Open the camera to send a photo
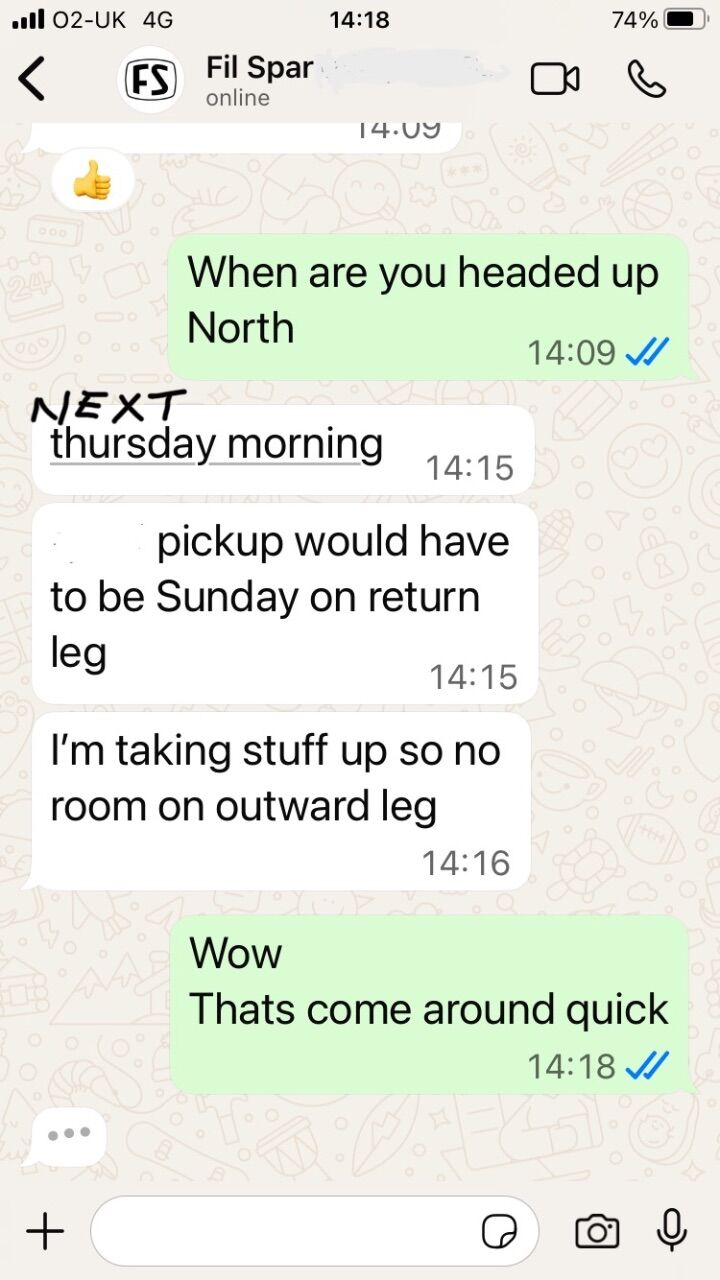The height and width of the screenshot is (1280, 720). coord(597,1231)
